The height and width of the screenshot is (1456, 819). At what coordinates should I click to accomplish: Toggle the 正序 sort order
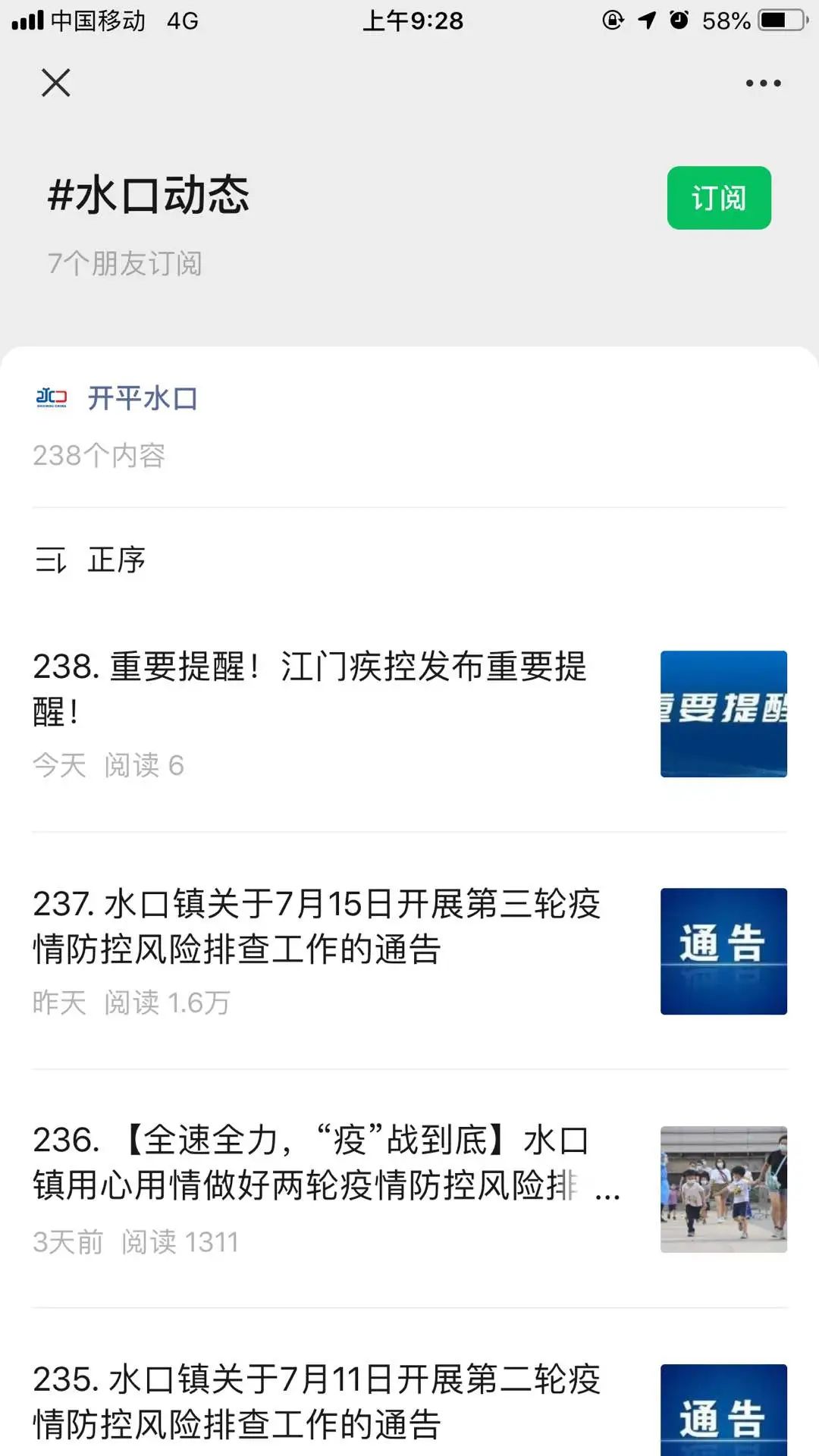pos(91,560)
